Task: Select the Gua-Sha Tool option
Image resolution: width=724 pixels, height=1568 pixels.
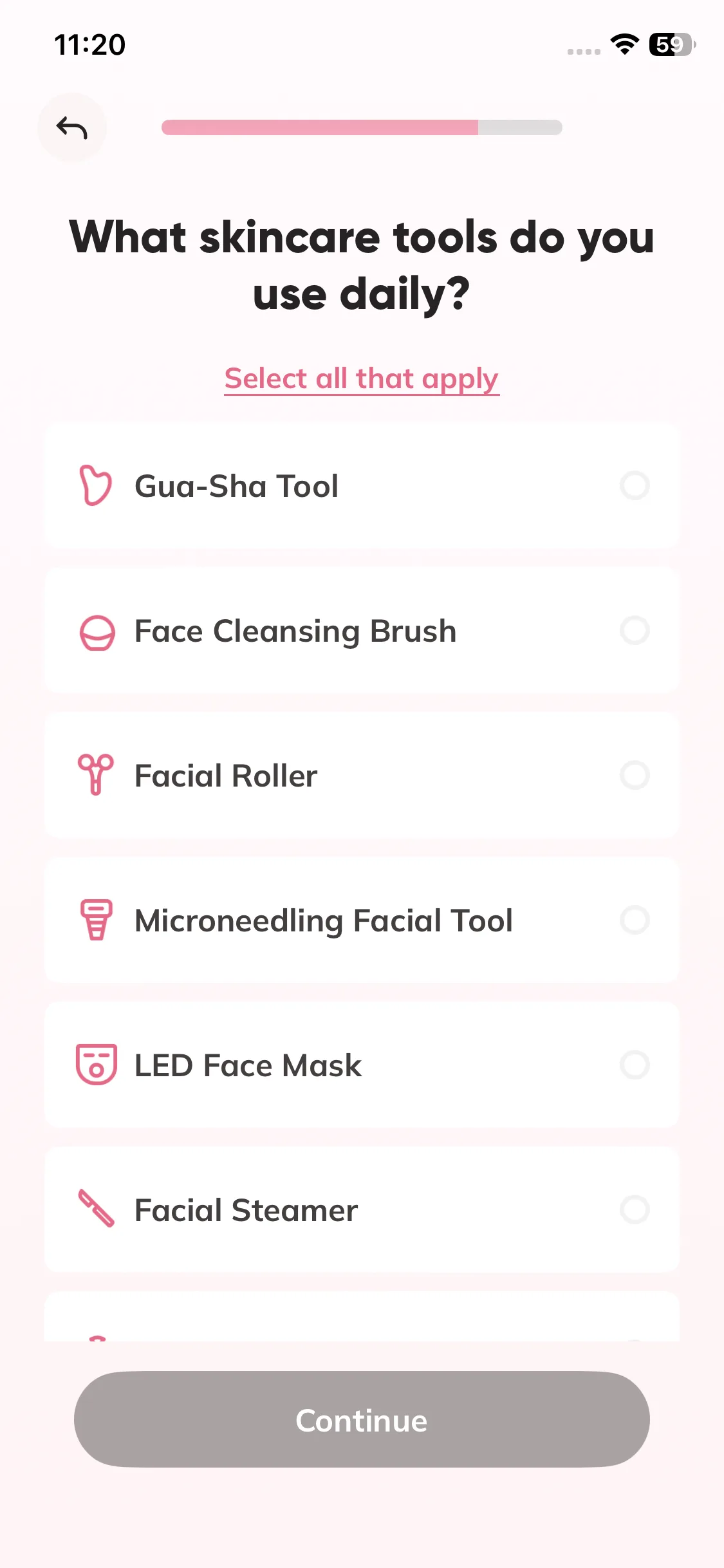Action: point(362,485)
